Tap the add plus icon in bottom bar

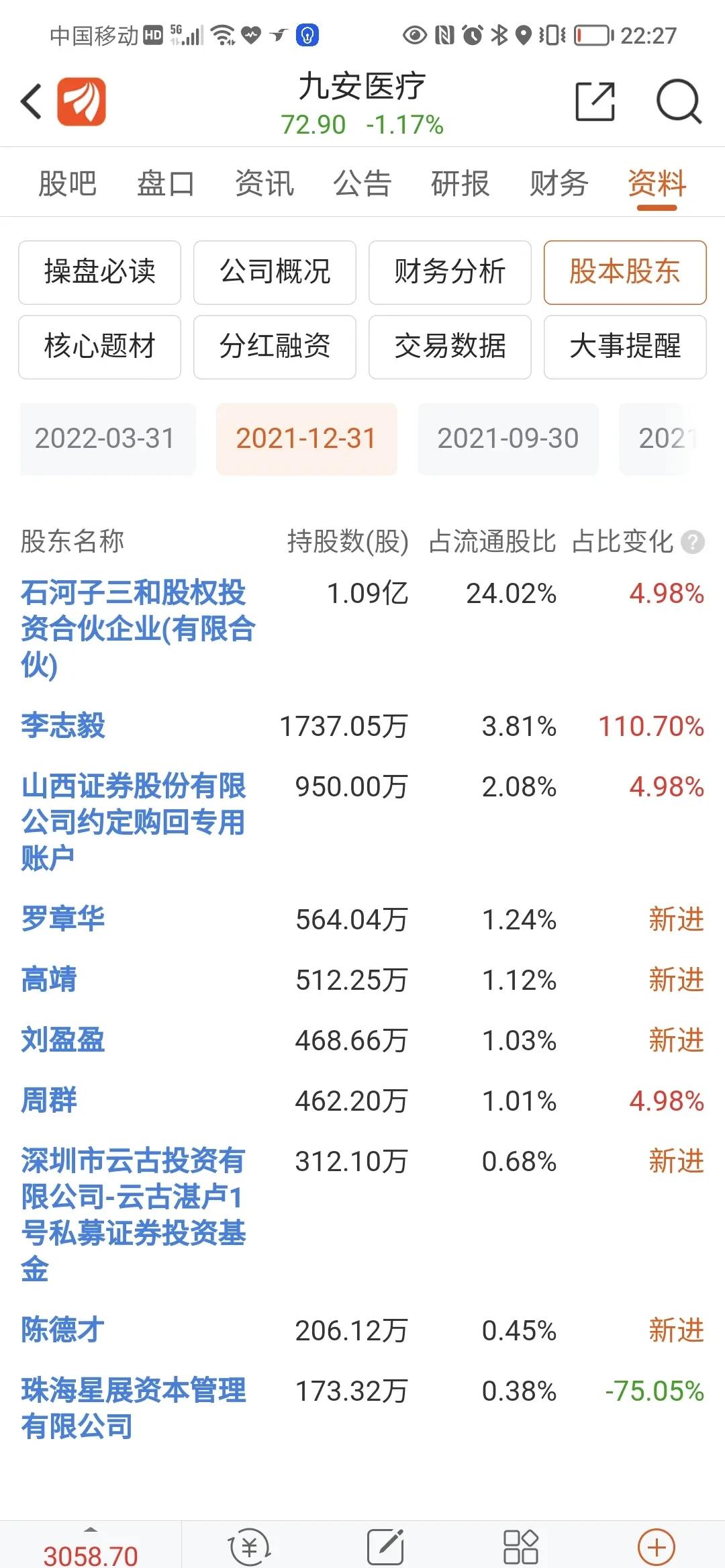click(x=655, y=1547)
